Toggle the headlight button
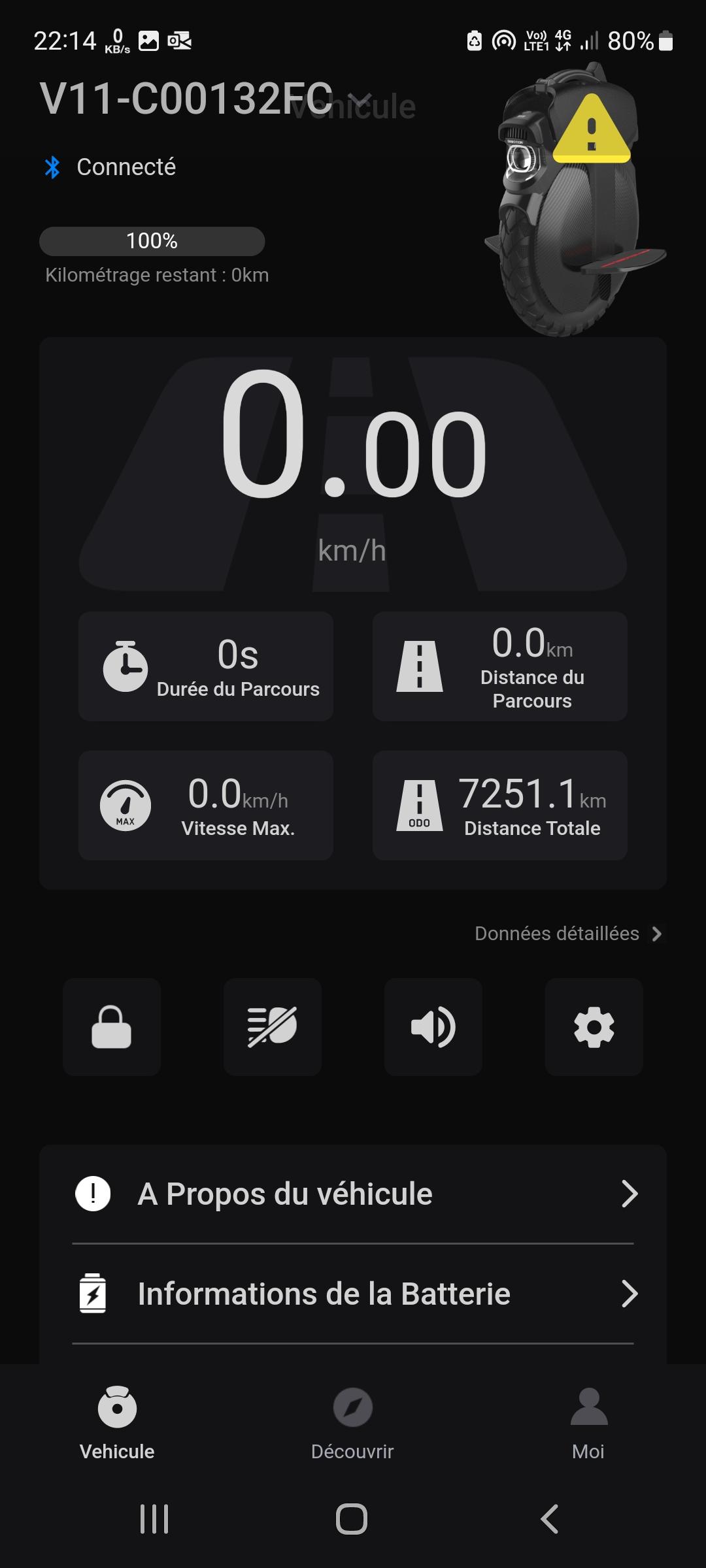Viewport: 706px width, 1568px height. click(273, 1027)
